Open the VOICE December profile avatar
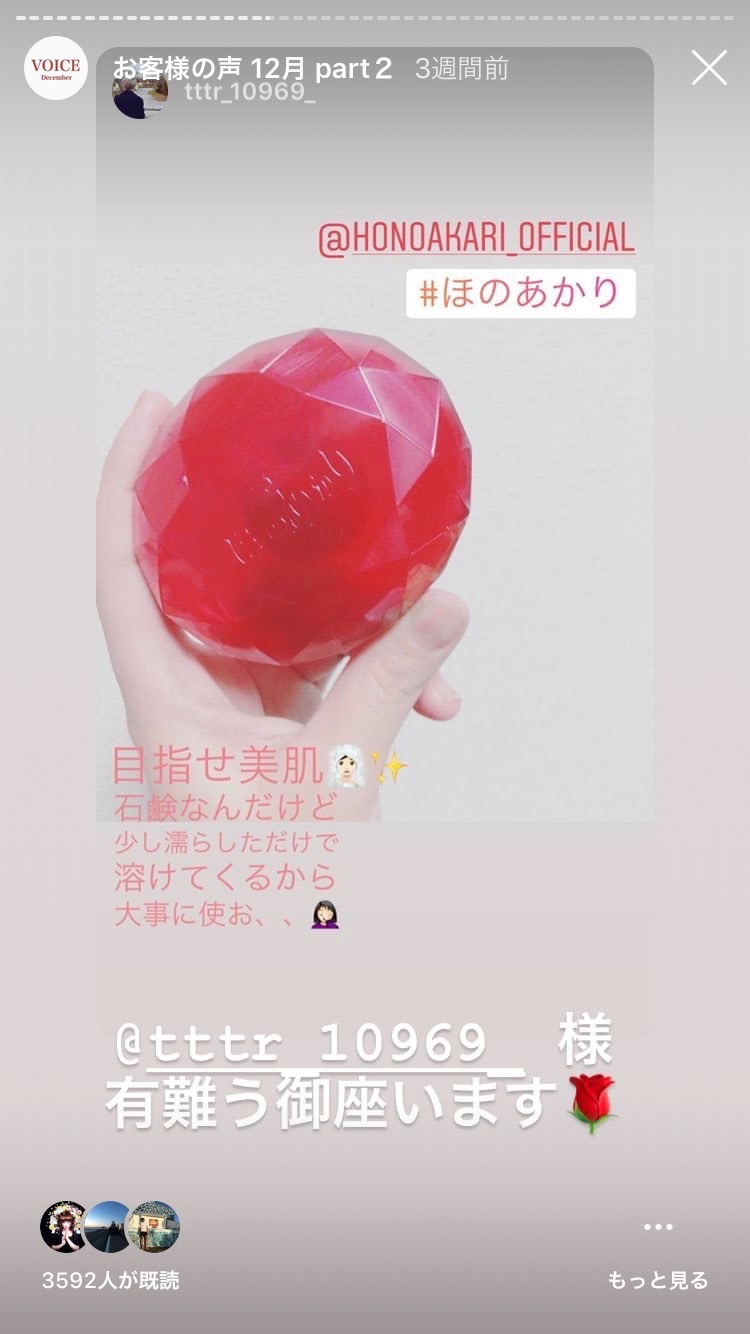 (56, 68)
